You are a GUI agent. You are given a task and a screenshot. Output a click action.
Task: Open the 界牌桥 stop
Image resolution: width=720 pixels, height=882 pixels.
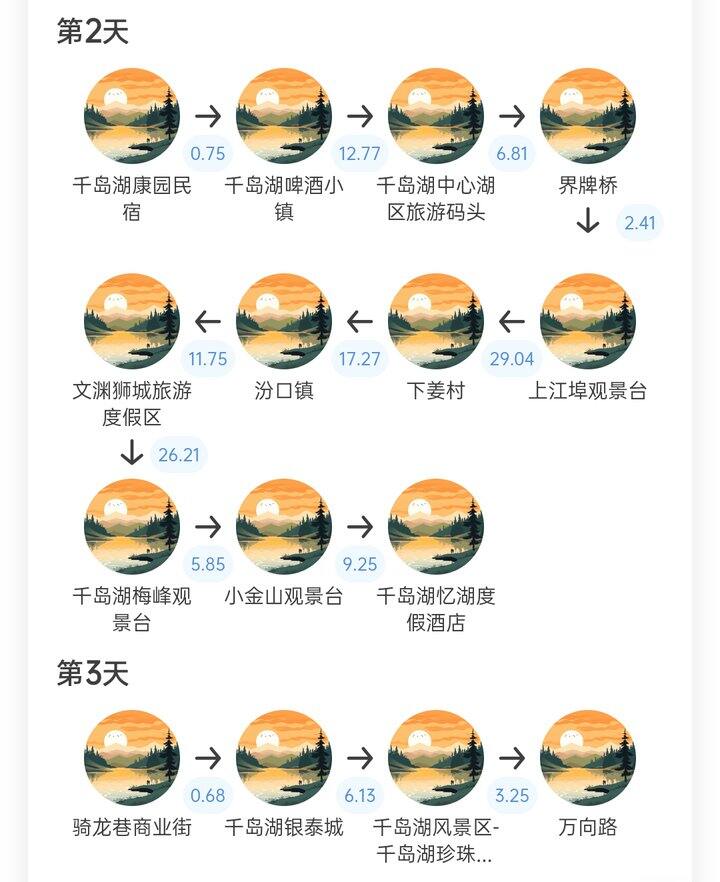(x=588, y=116)
